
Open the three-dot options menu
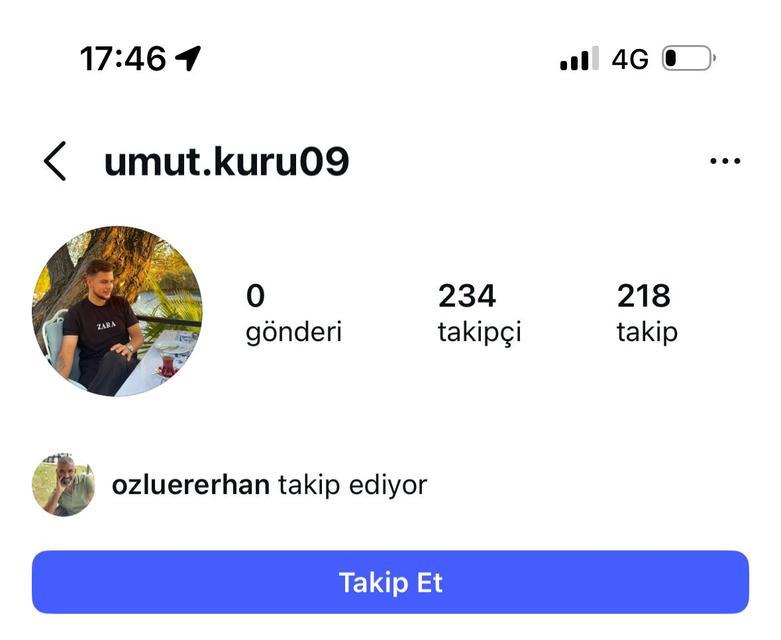pyautogui.click(x=724, y=161)
